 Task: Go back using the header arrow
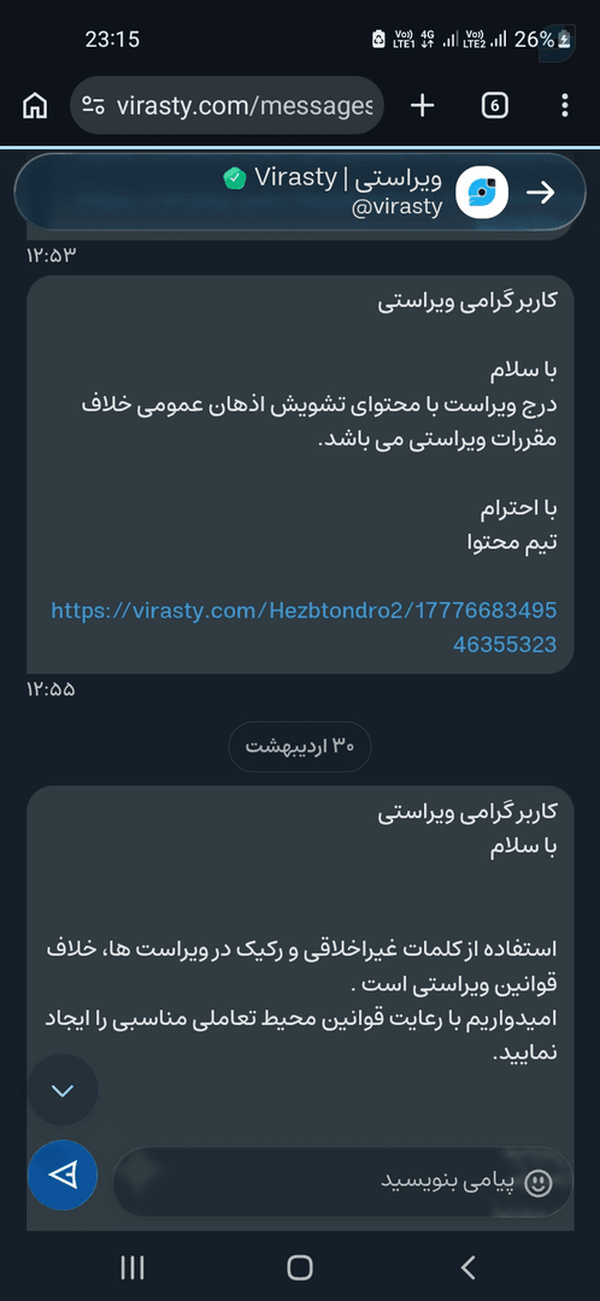(540, 193)
